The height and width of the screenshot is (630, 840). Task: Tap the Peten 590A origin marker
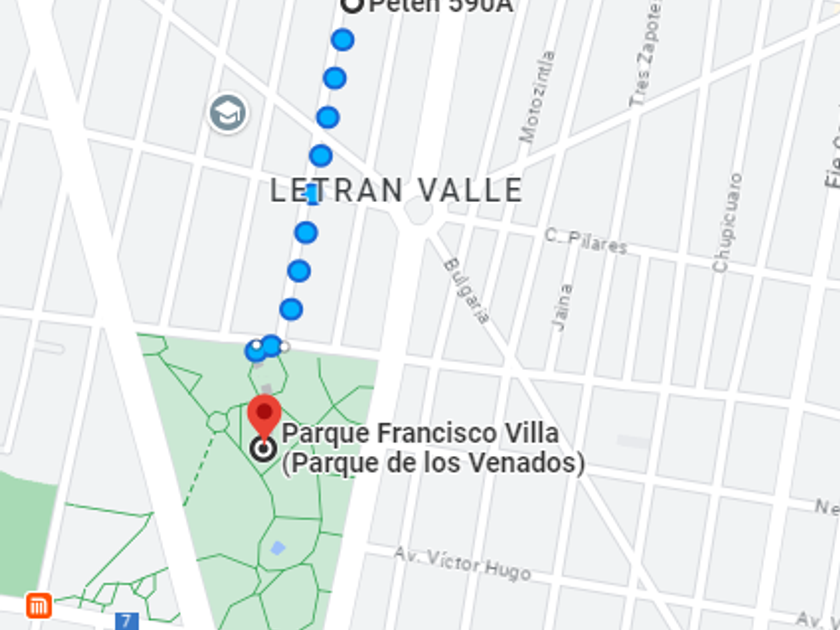coord(352,4)
